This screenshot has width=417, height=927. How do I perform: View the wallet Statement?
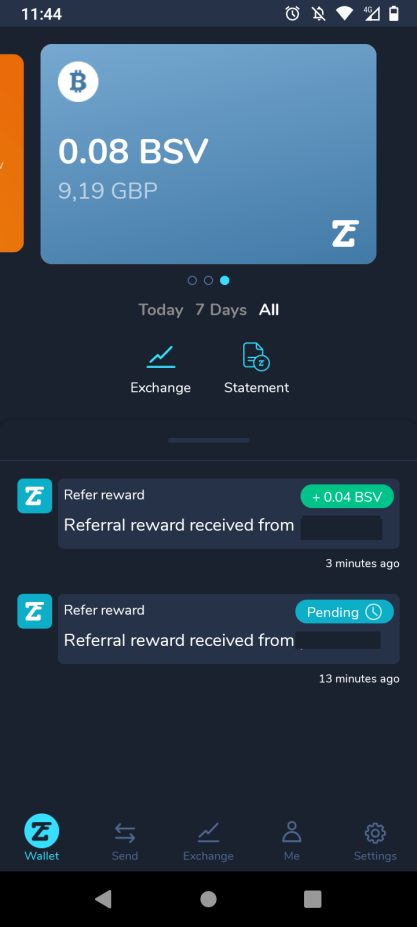click(256, 369)
